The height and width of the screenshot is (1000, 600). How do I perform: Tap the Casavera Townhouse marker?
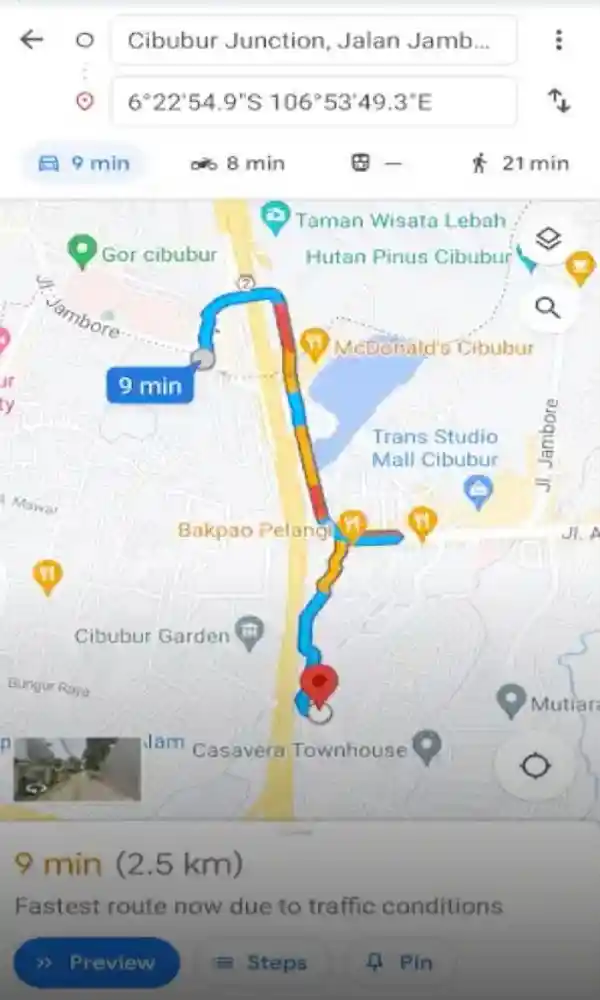point(427,746)
